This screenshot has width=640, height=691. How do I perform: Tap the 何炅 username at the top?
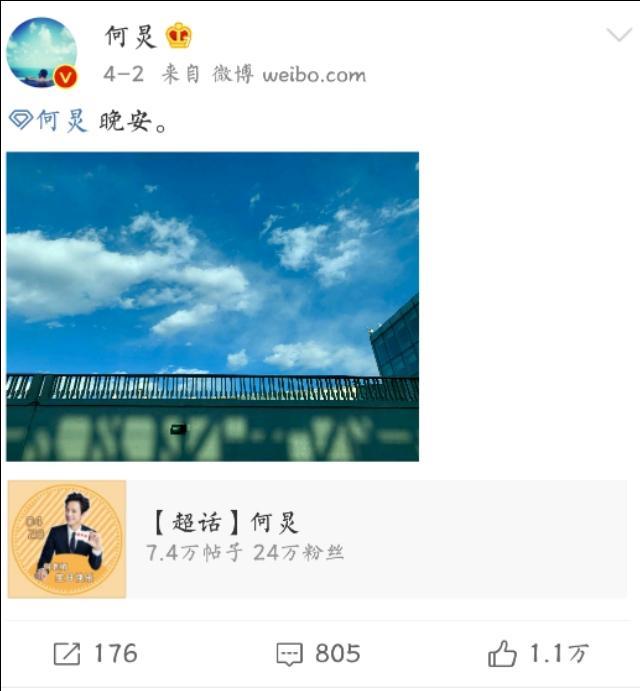131,36
